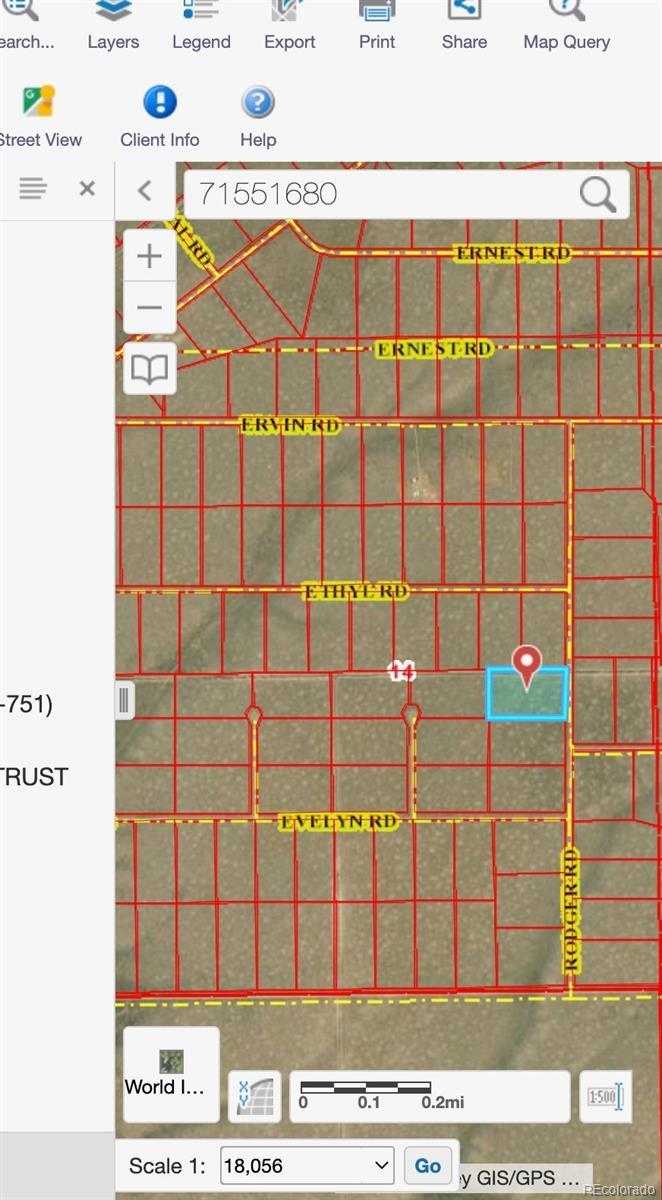Screen dimensions: 662x1200
Task: Open the scale dropdown showing 18,056
Action: pos(307,1165)
